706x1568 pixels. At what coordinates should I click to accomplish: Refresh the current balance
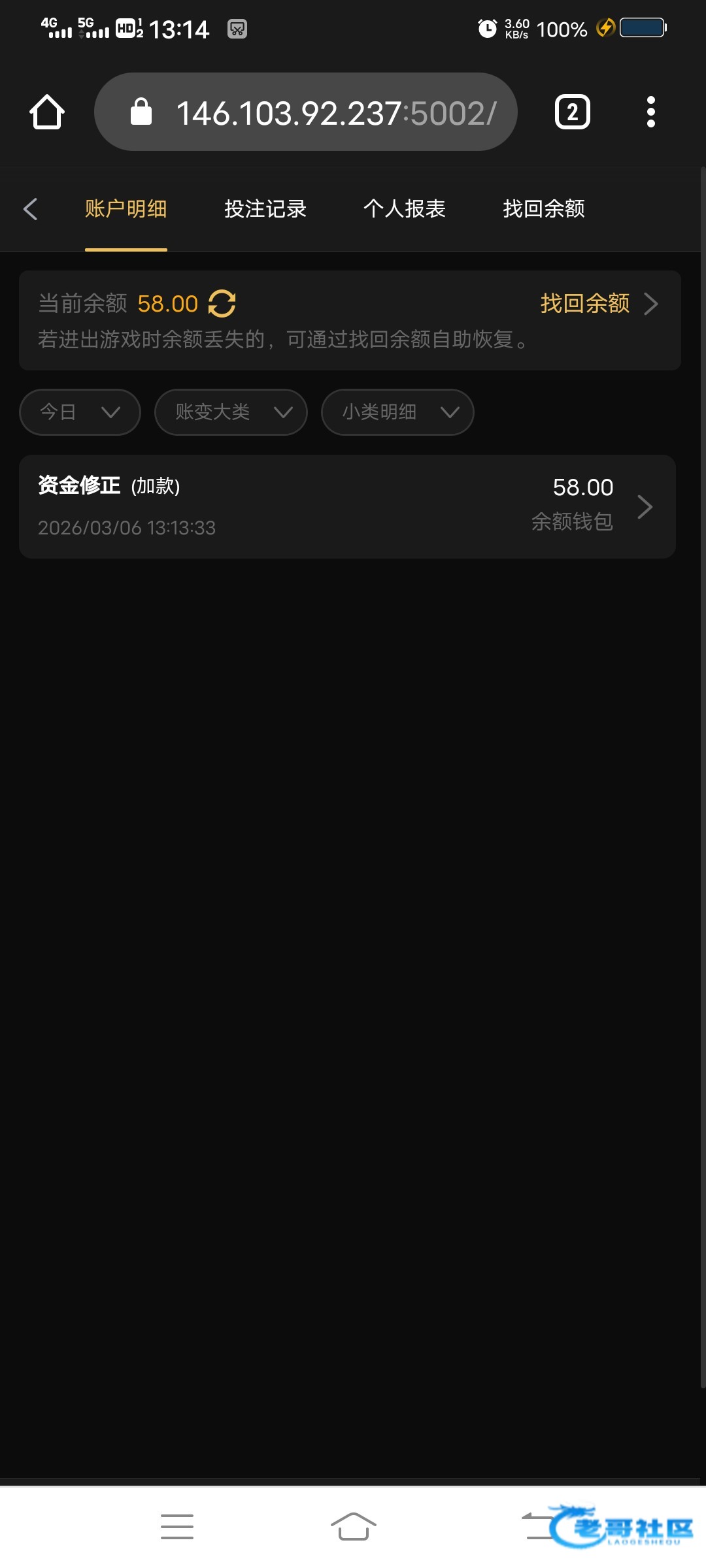(222, 304)
